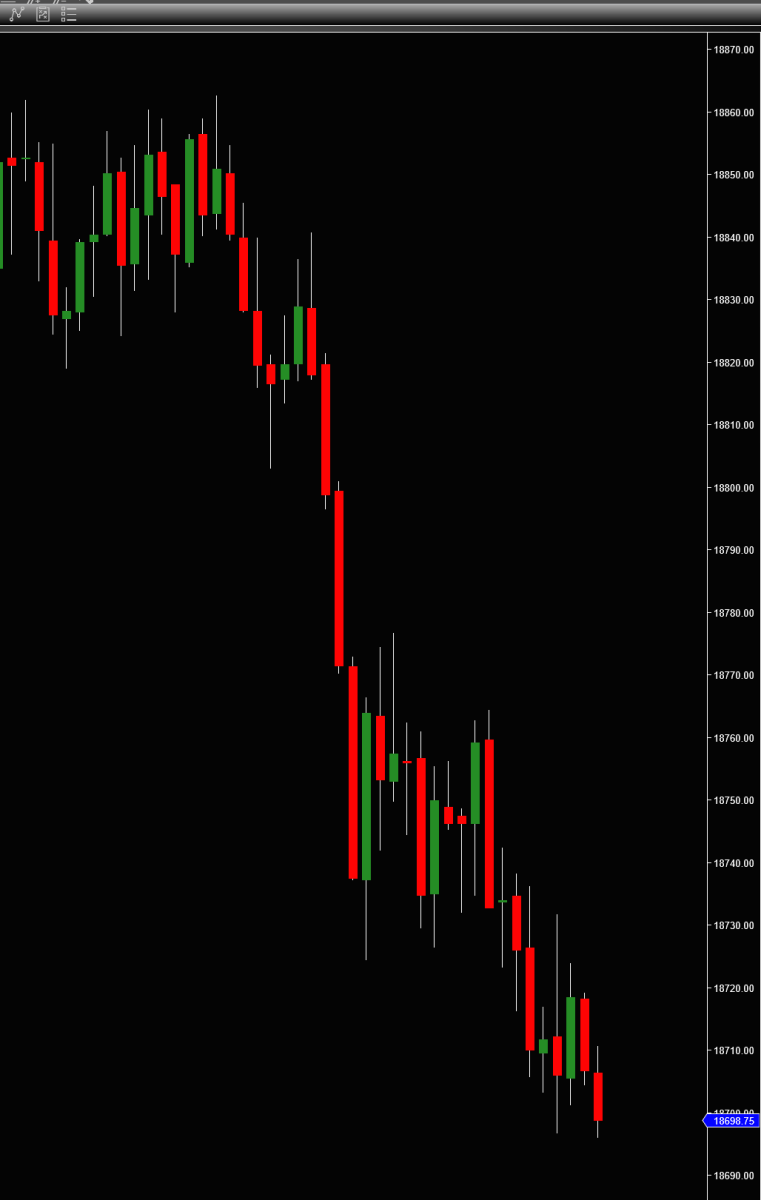The image size is (761, 1200).
Task: Open the line chart drawing tool
Action: [x=17, y=15]
